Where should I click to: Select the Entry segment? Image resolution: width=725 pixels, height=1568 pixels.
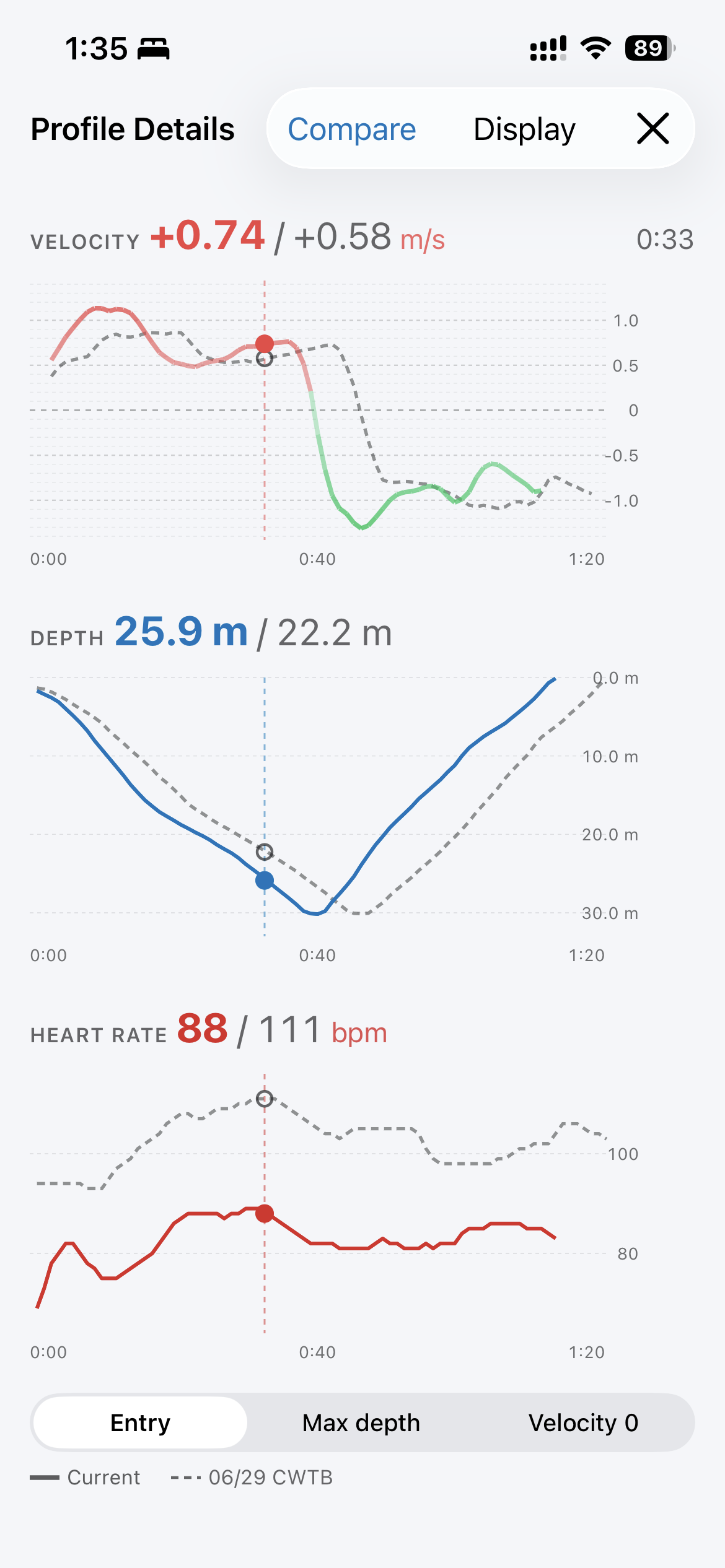coord(140,1422)
